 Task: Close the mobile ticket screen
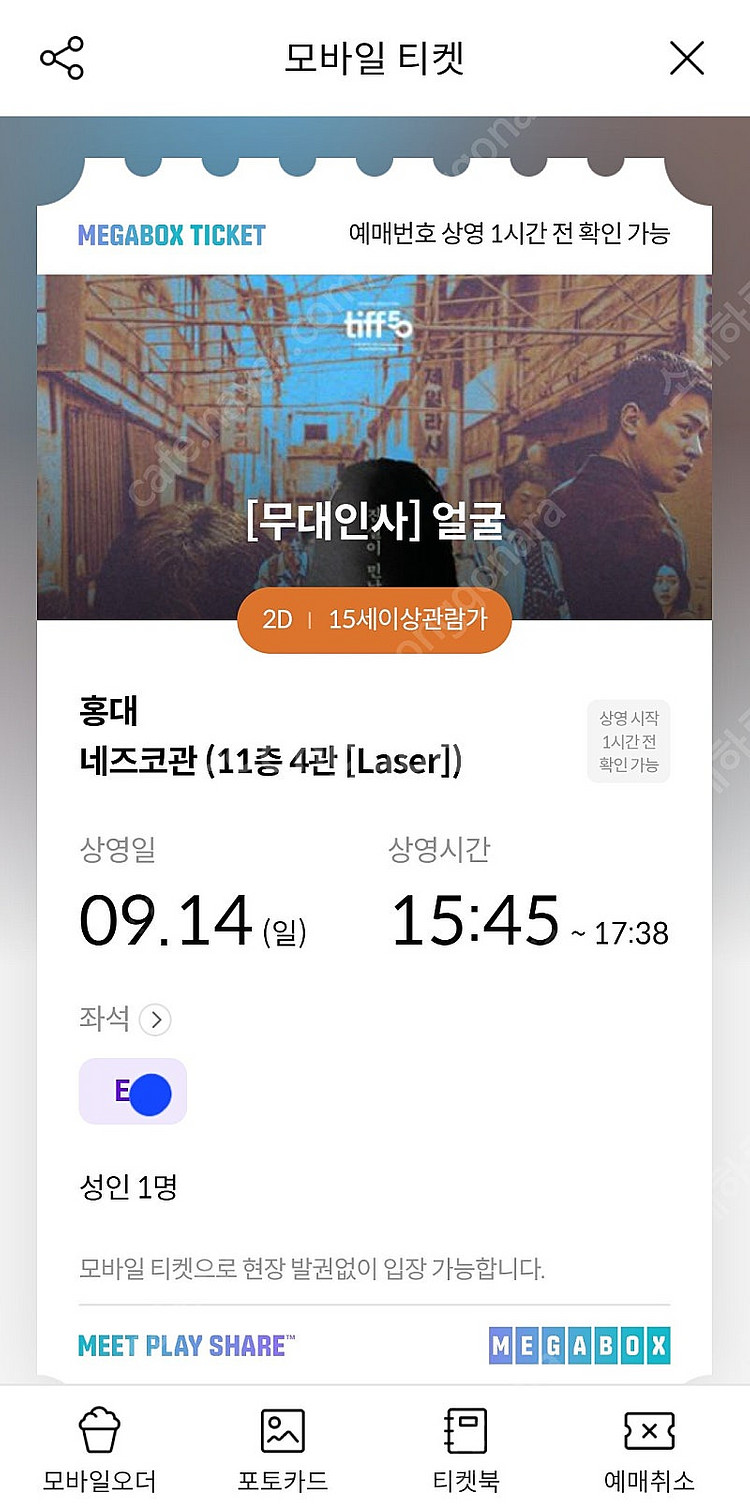pos(687,59)
